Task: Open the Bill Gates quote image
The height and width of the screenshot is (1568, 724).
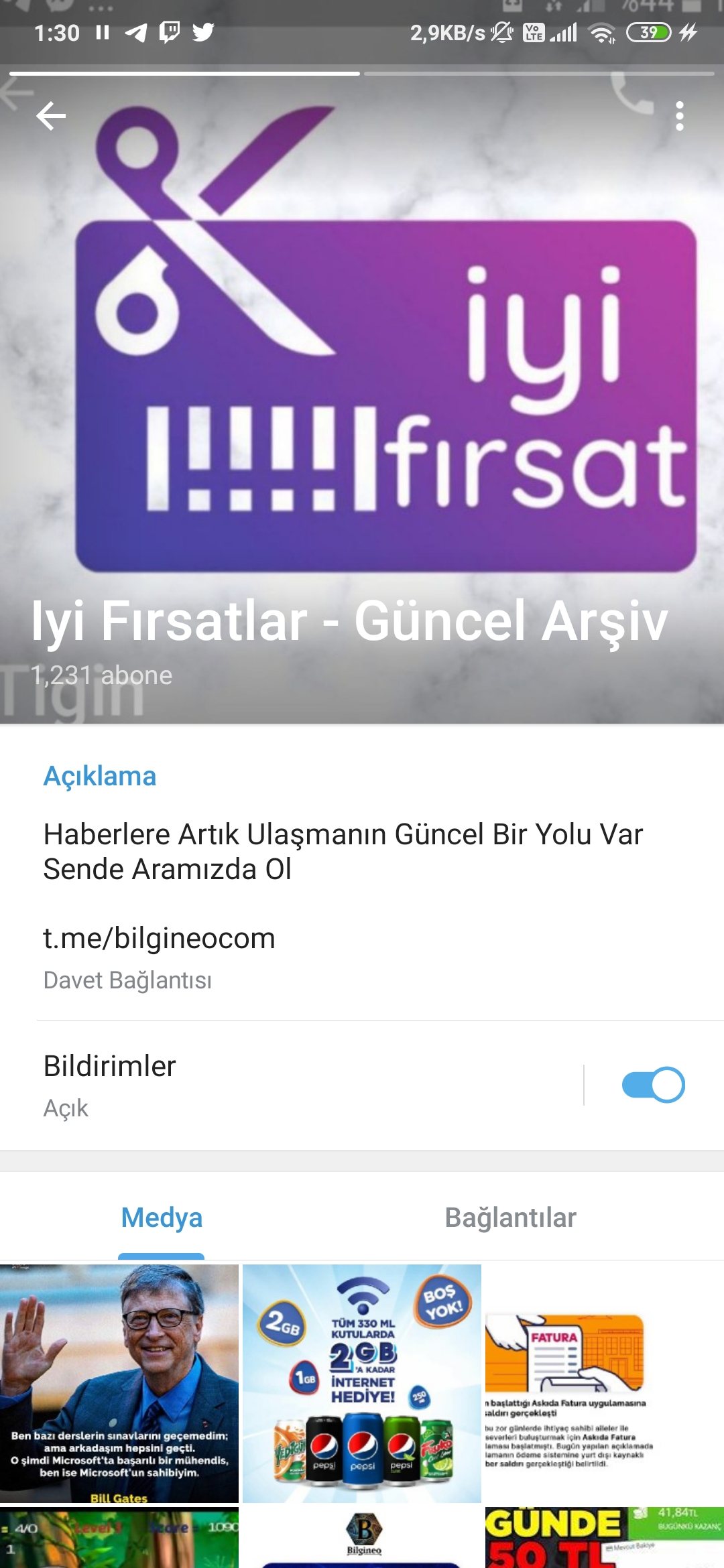Action: pos(119,1383)
